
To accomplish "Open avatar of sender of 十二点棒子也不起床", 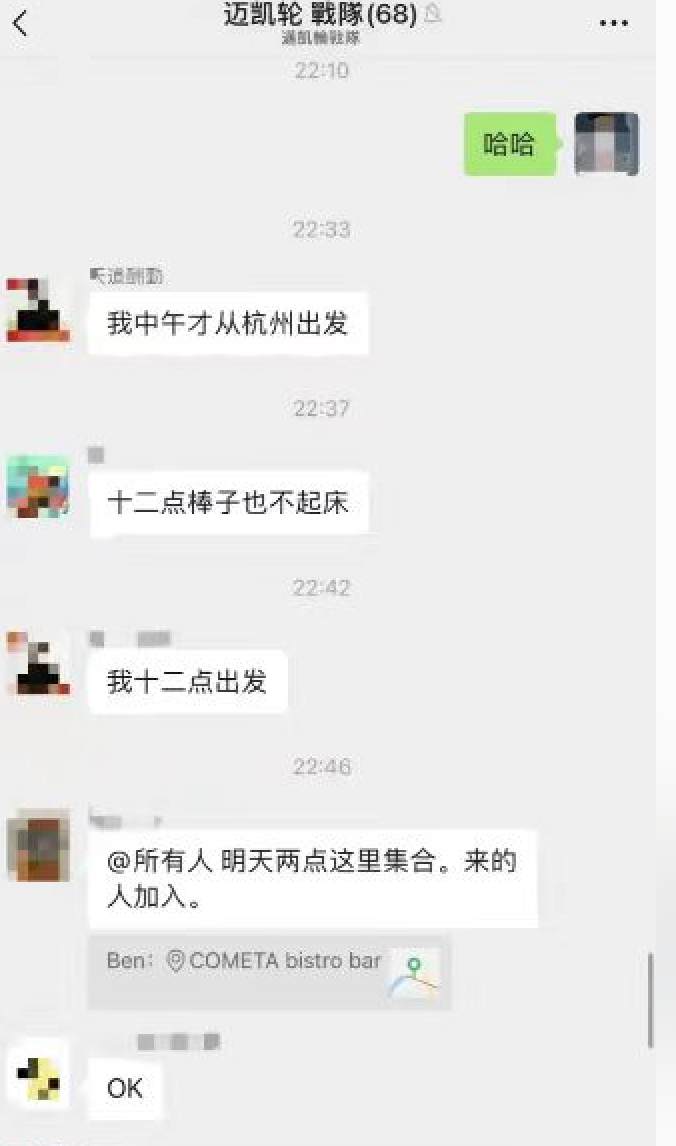I will point(38,487).
